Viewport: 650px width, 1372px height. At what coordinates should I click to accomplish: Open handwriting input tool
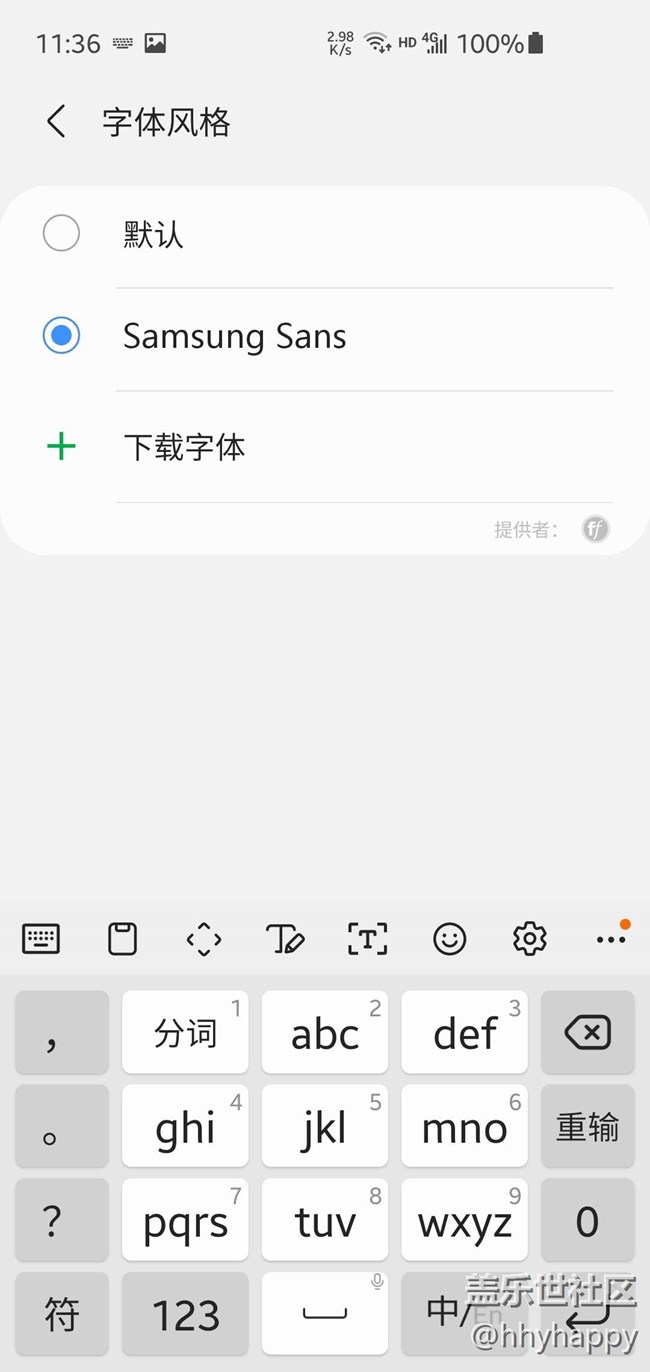[285, 939]
